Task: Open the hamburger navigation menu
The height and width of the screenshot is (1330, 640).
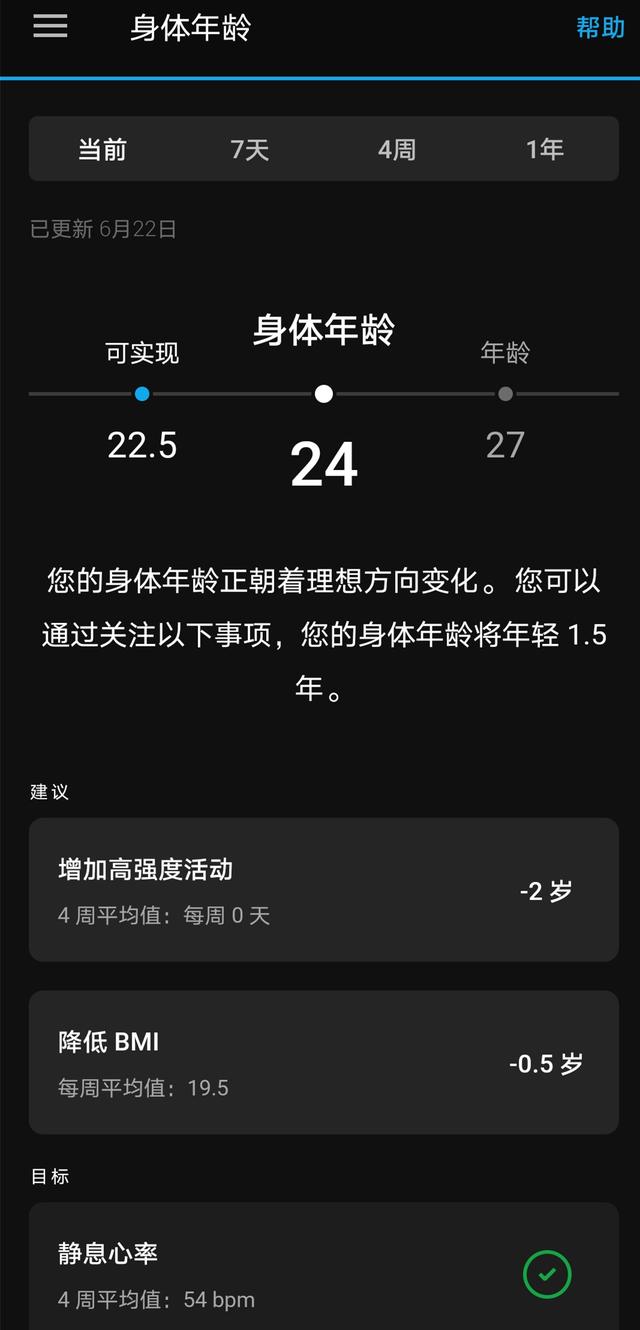Action: pyautogui.click(x=50, y=26)
